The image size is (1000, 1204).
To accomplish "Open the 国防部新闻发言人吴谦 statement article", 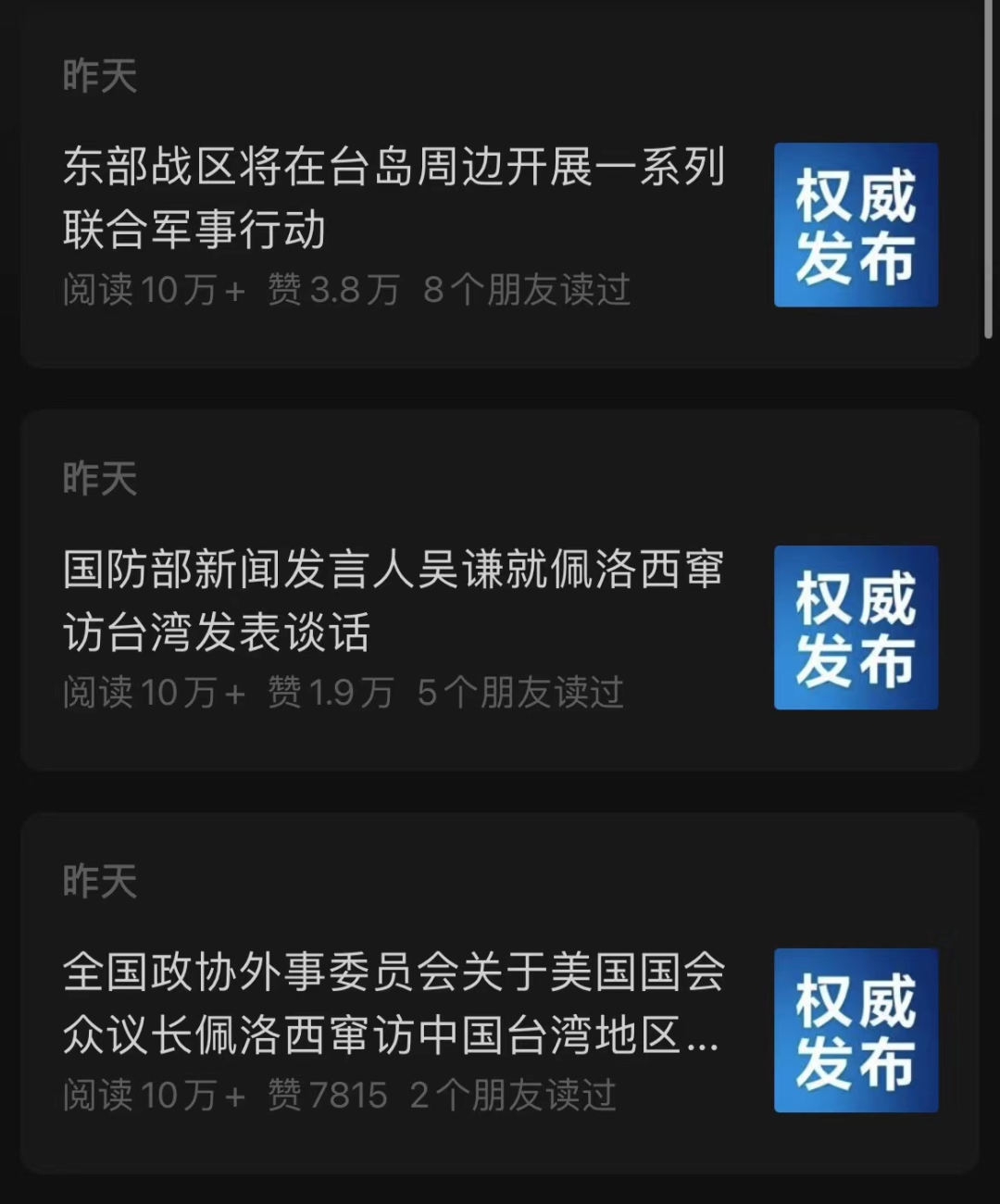I will pos(394,600).
